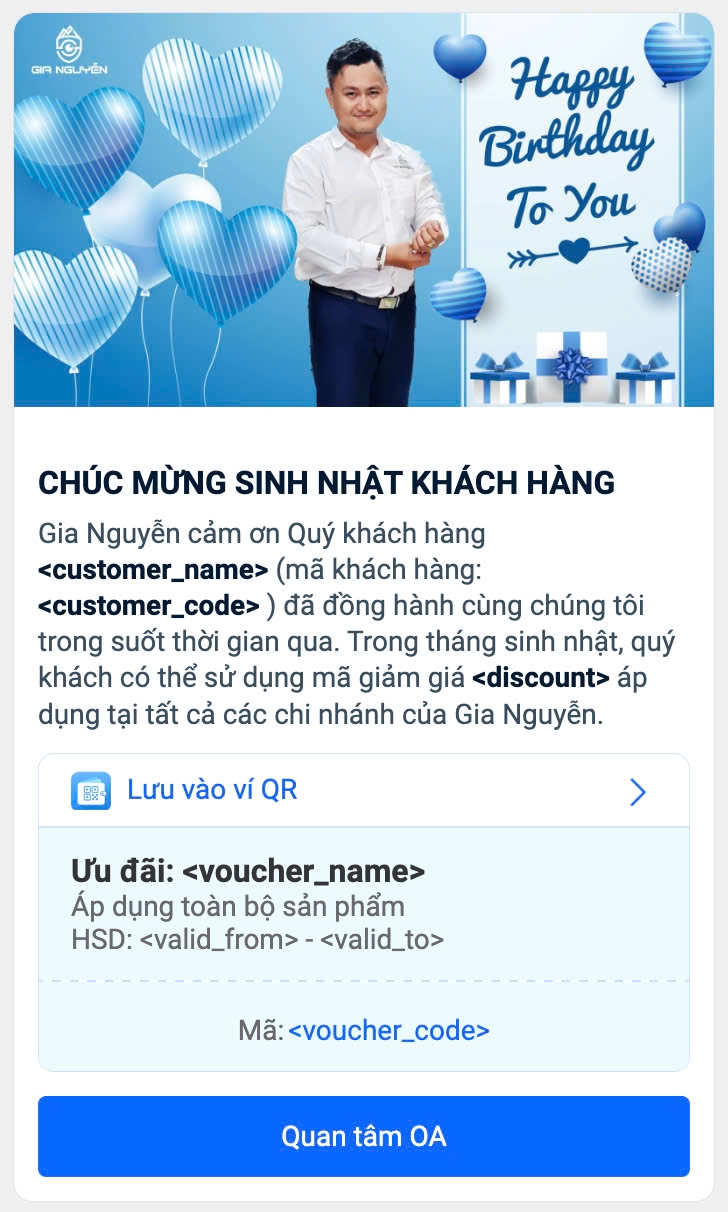Select the voucher code link

point(389,1030)
